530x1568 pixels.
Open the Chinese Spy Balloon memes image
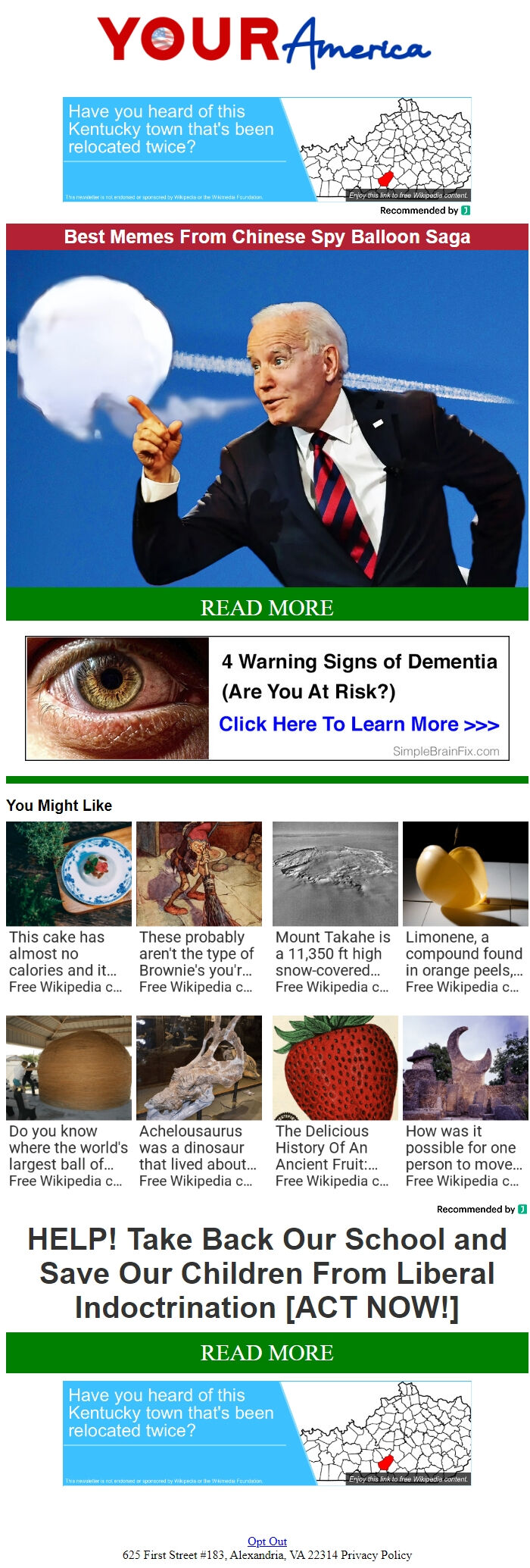pos(267,418)
